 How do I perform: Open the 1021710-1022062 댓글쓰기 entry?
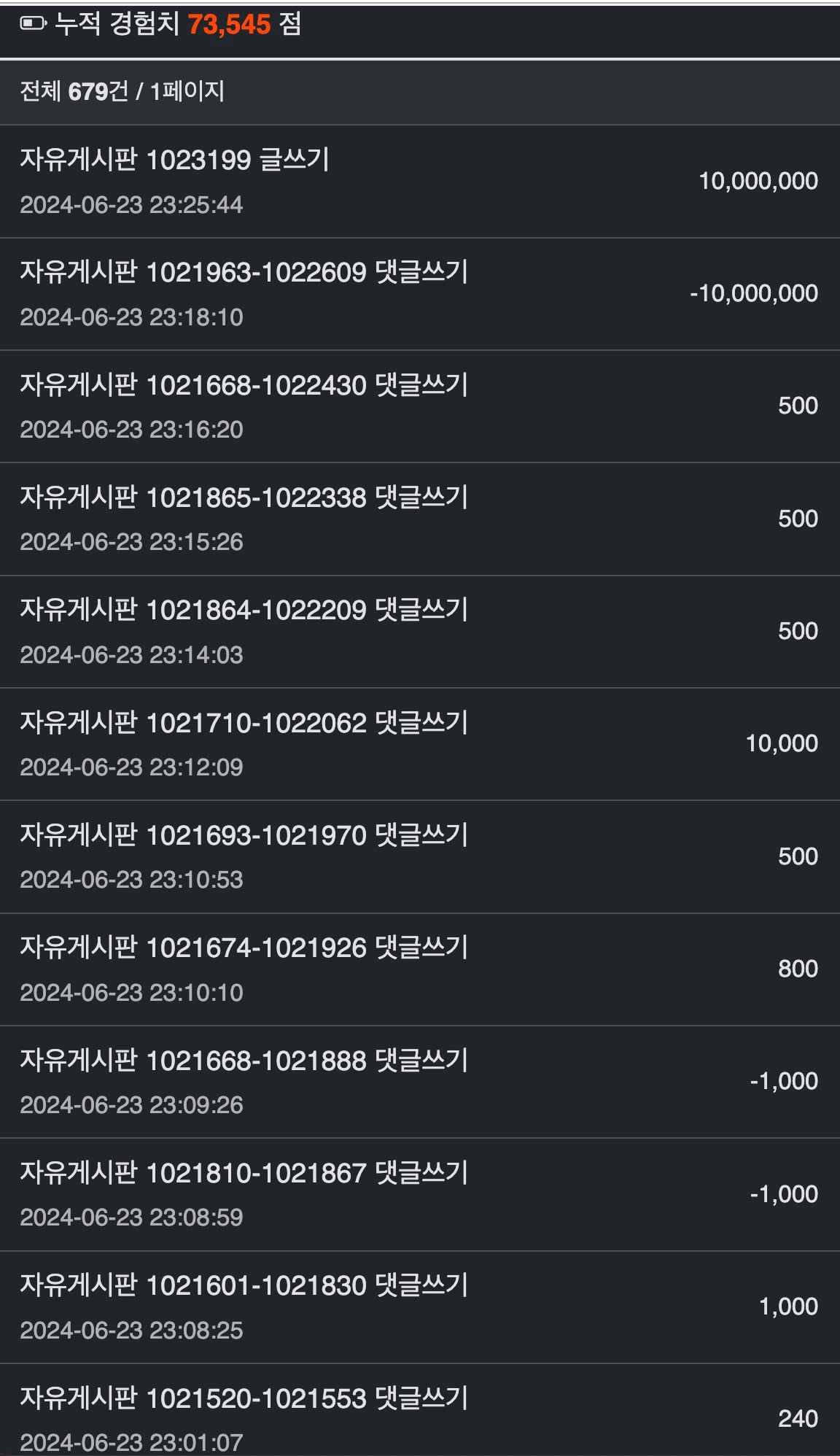420,744
